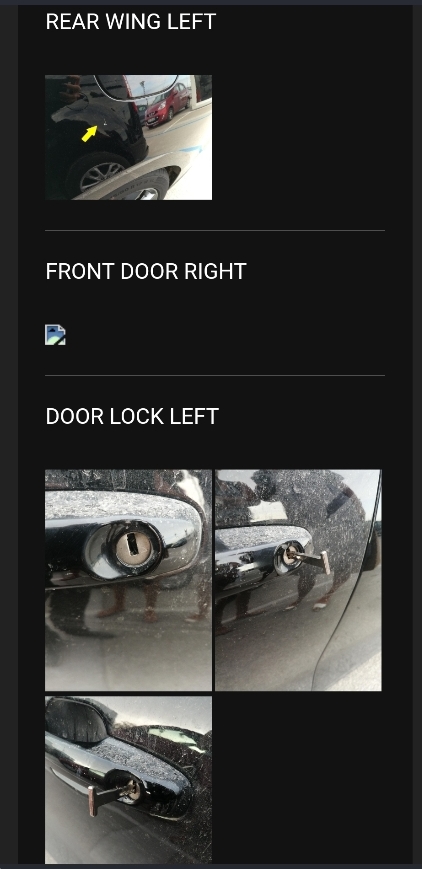Open the Rear Wing Left damage photo

pyautogui.click(x=128, y=137)
